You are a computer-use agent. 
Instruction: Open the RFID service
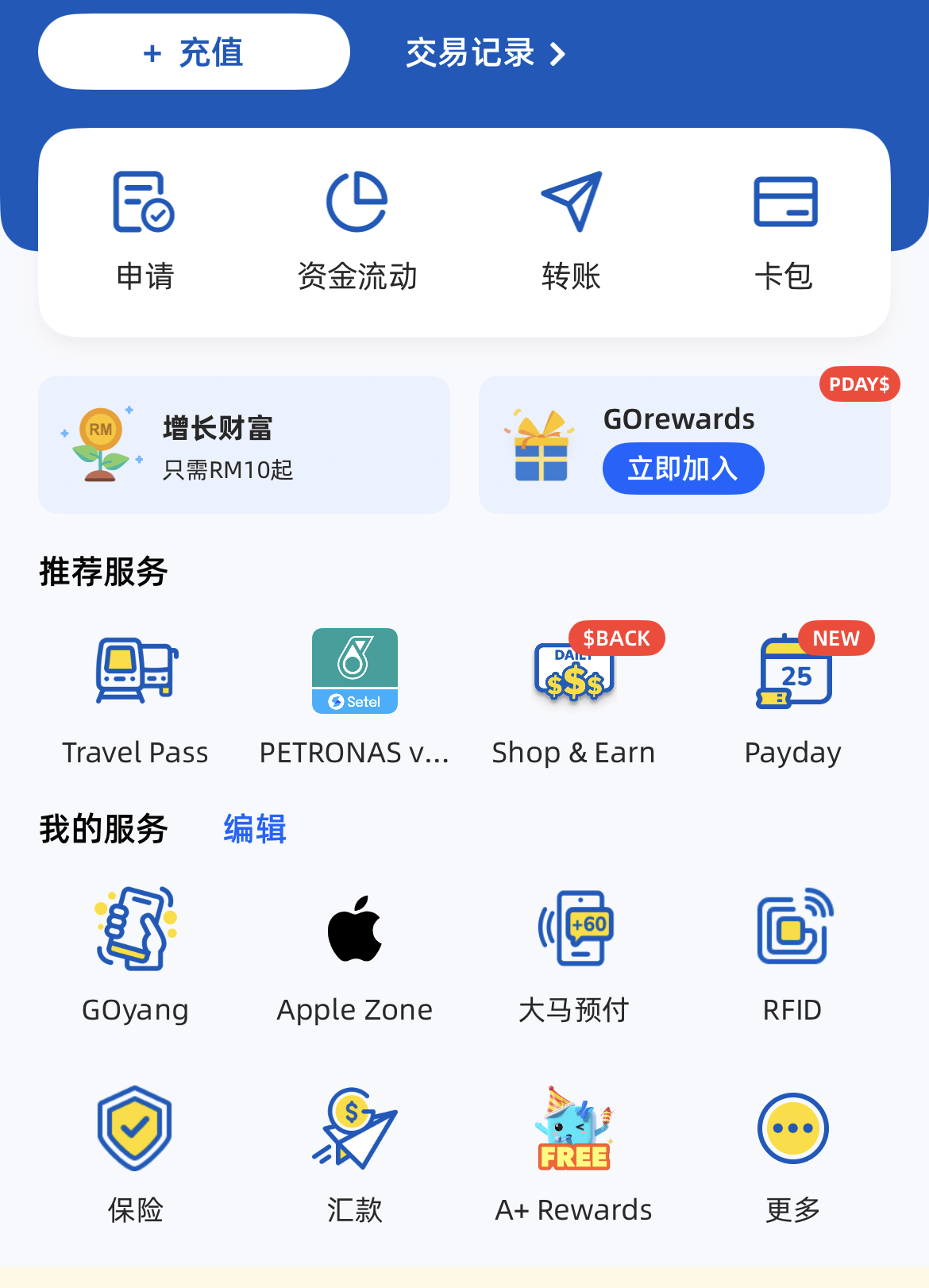pos(792,953)
